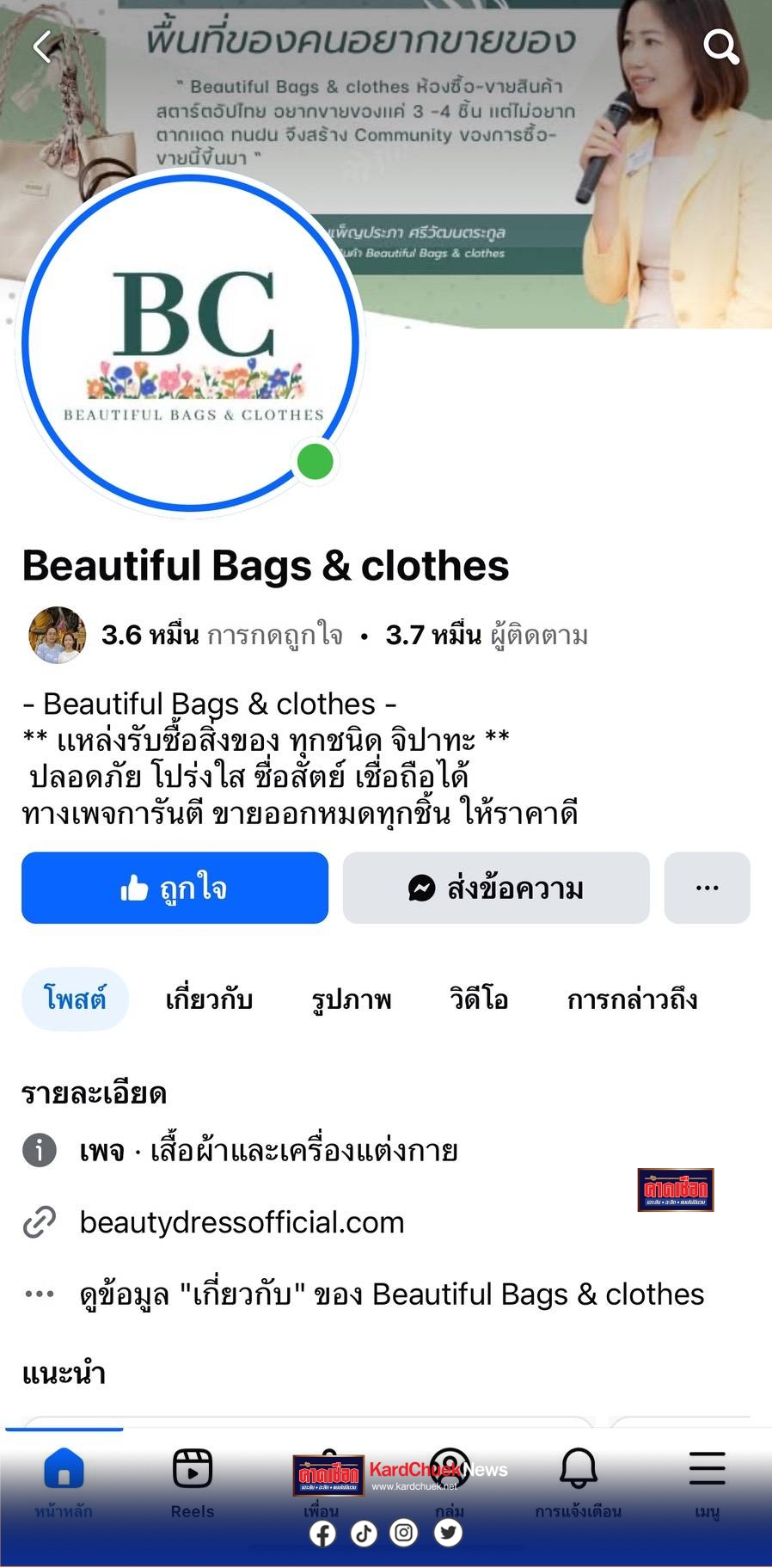The image size is (772, 1568).
Task: View the BC profile picture
Action: pyautogui.click(x=191, y=341)
